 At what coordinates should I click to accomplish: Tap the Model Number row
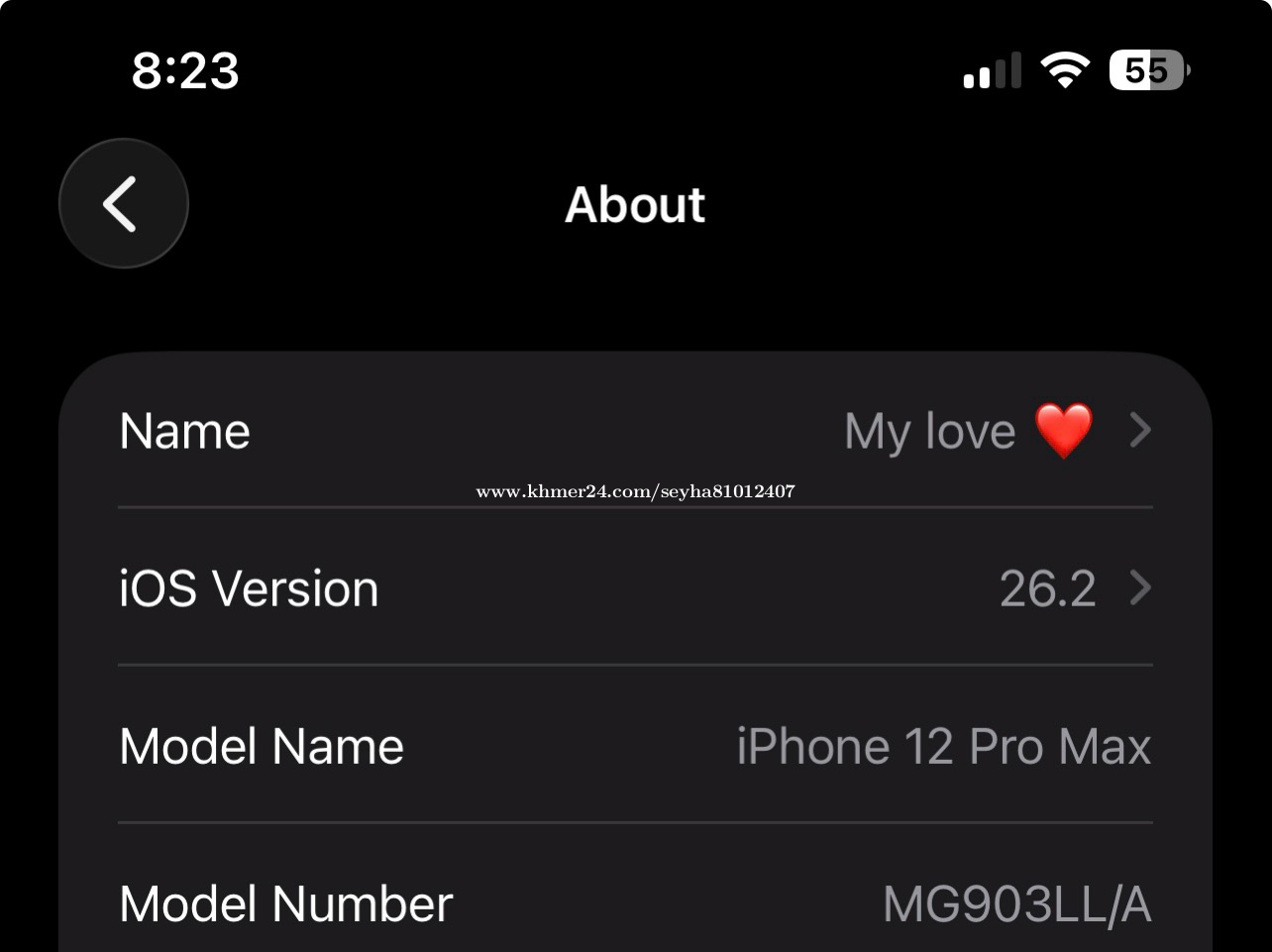pos(634,903)
